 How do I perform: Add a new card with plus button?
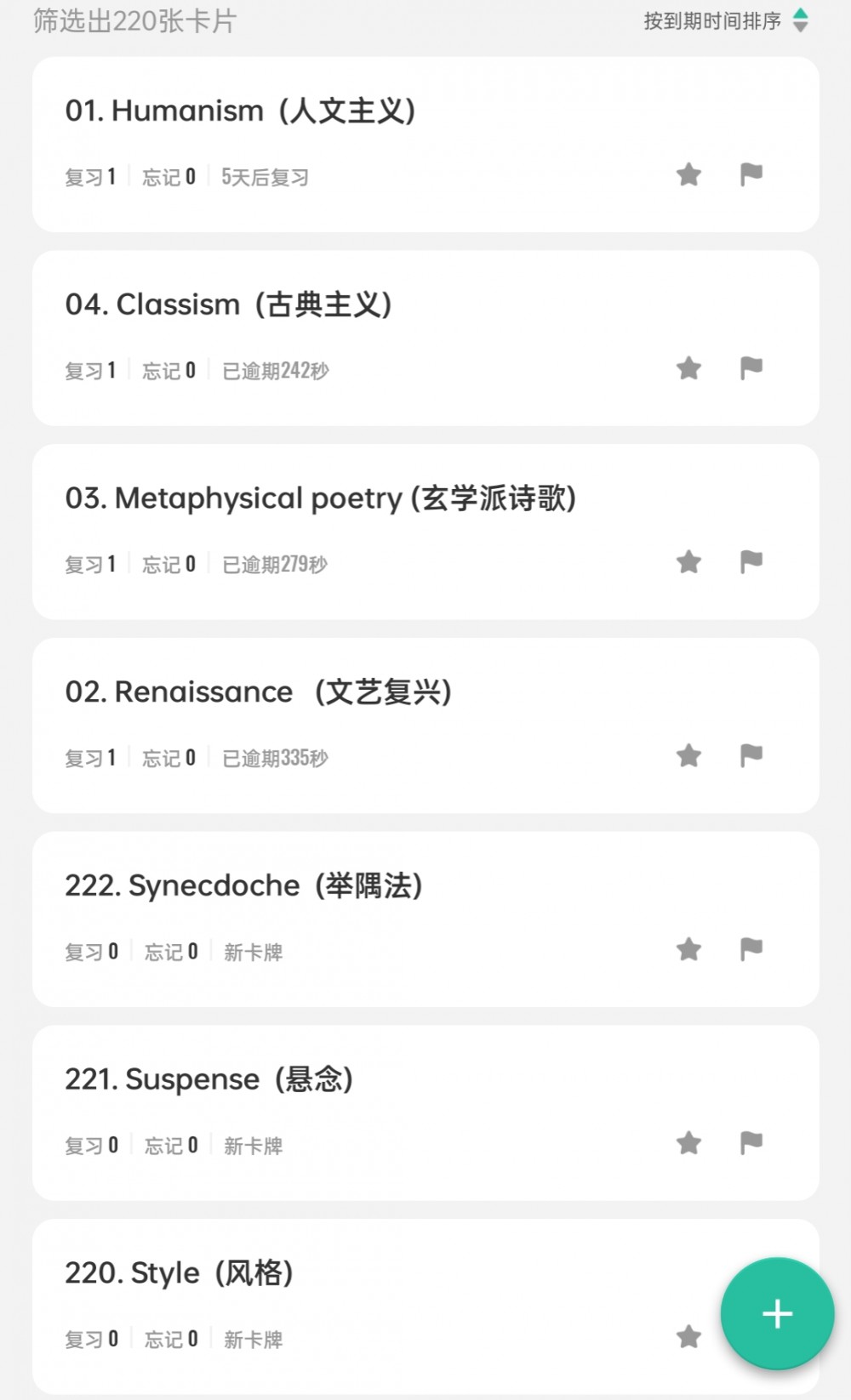777,1314
